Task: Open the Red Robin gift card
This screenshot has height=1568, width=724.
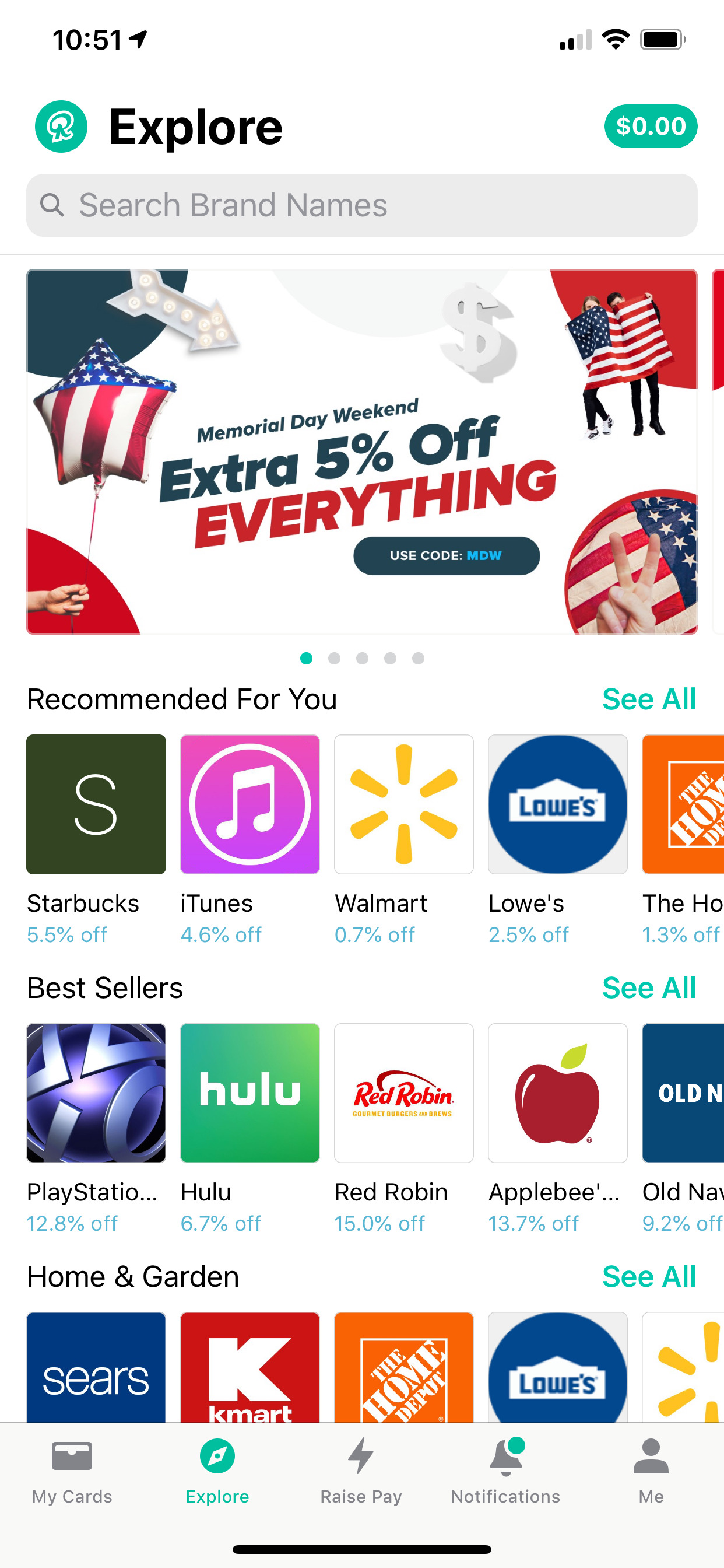Action: coord(403,1093)
